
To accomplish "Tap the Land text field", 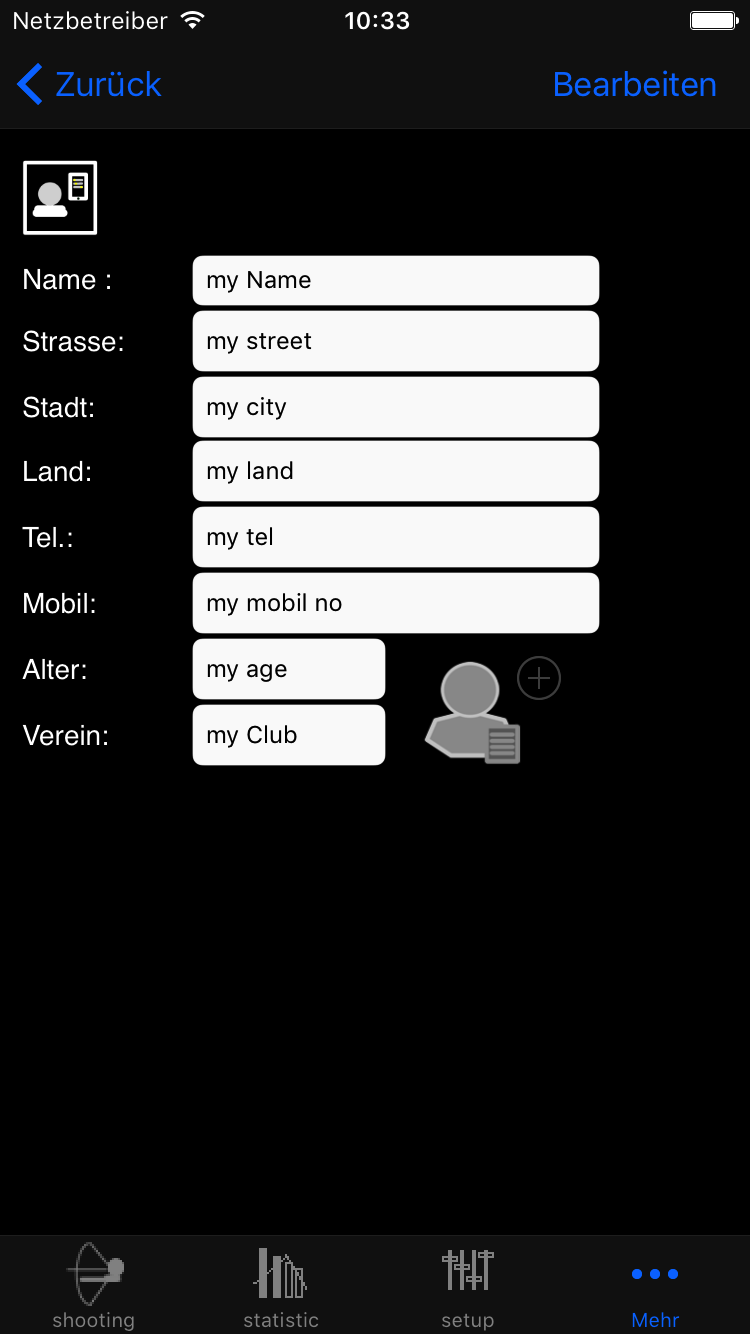I will click(395, 471).
